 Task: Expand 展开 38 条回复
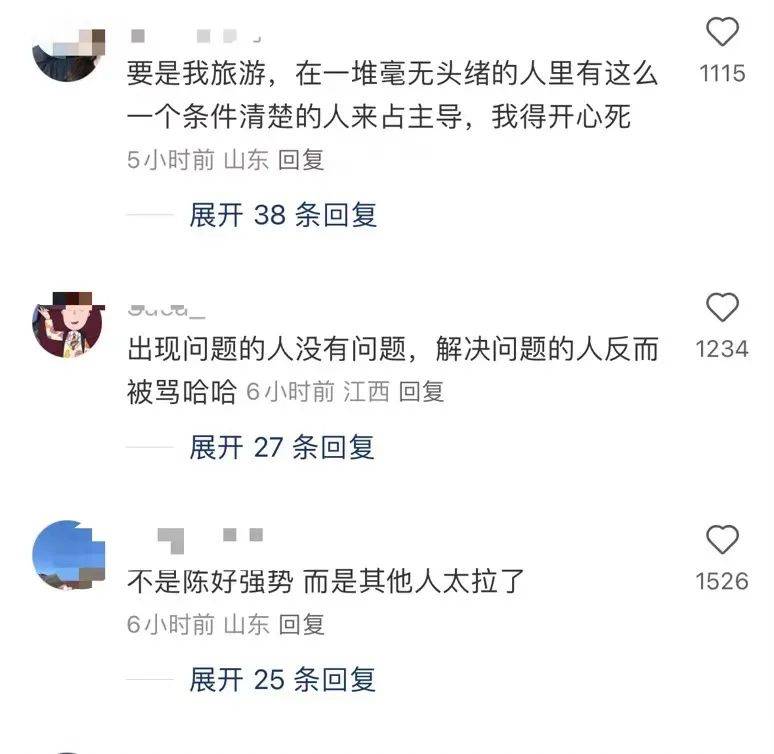coord(283,214)
